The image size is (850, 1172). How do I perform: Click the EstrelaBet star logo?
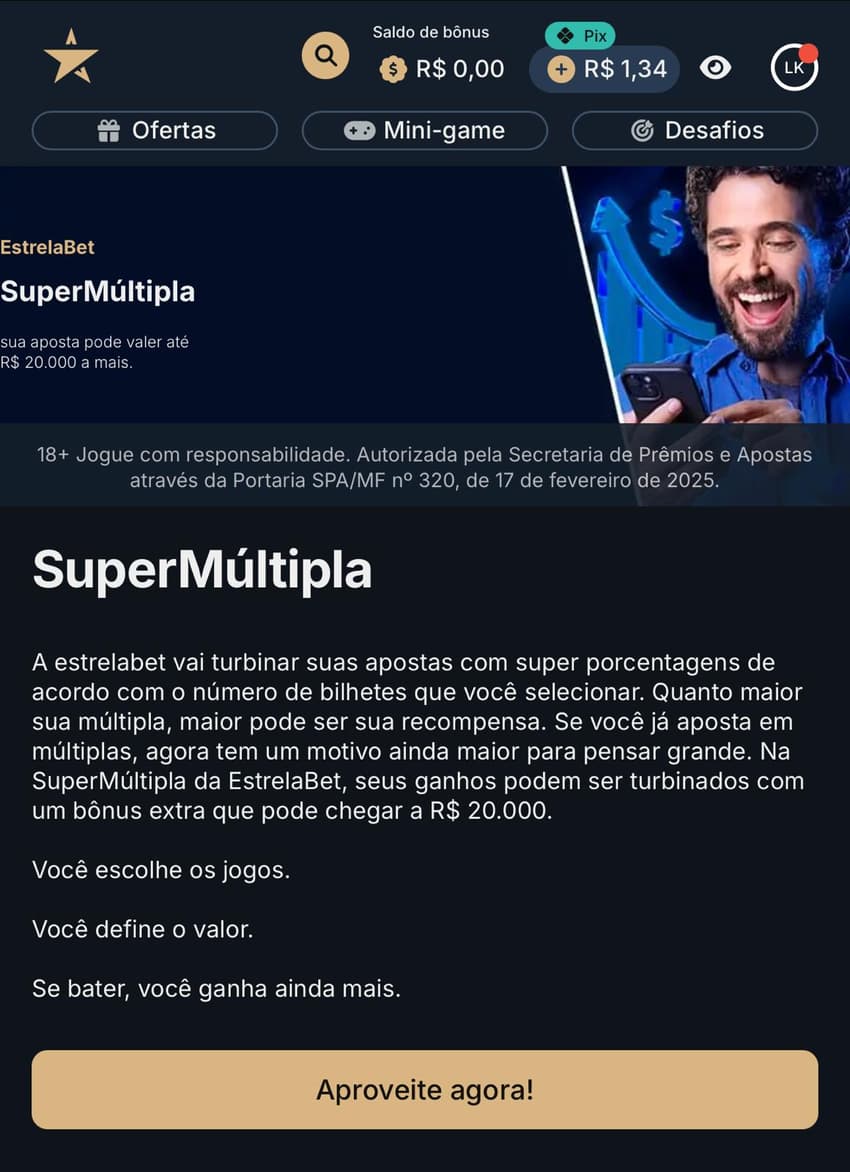tap(70, 58)
